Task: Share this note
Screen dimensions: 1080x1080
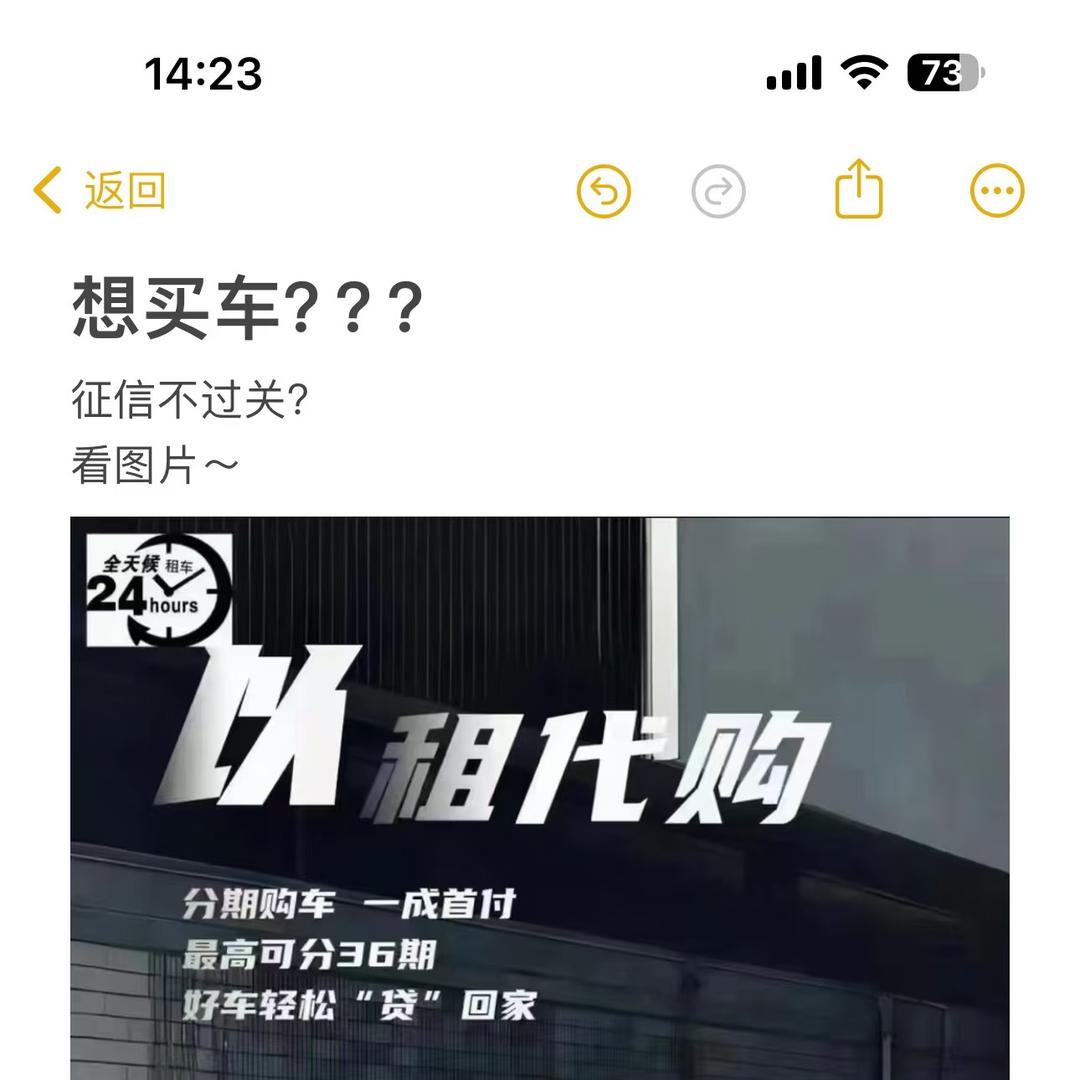Action: 859,189
